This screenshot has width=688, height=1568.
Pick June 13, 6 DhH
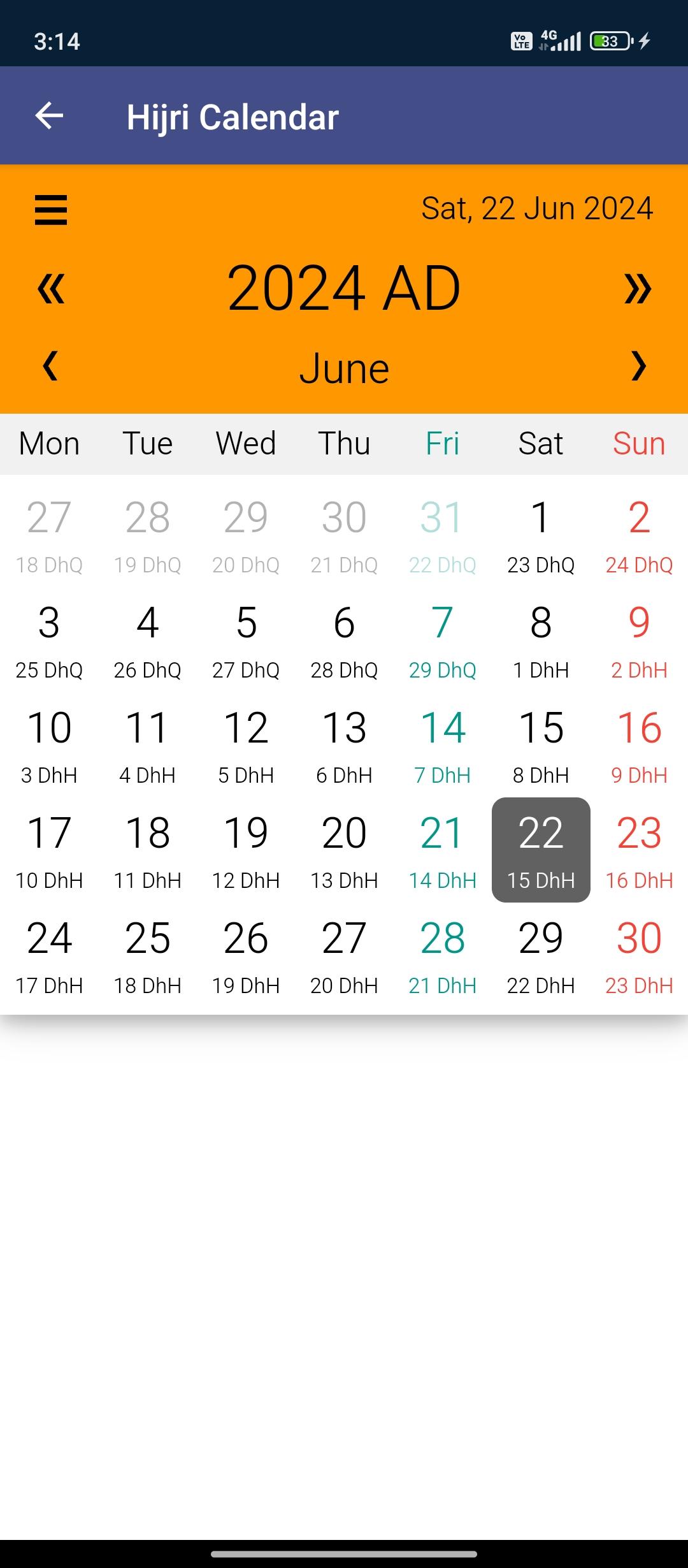click(344, 744)
